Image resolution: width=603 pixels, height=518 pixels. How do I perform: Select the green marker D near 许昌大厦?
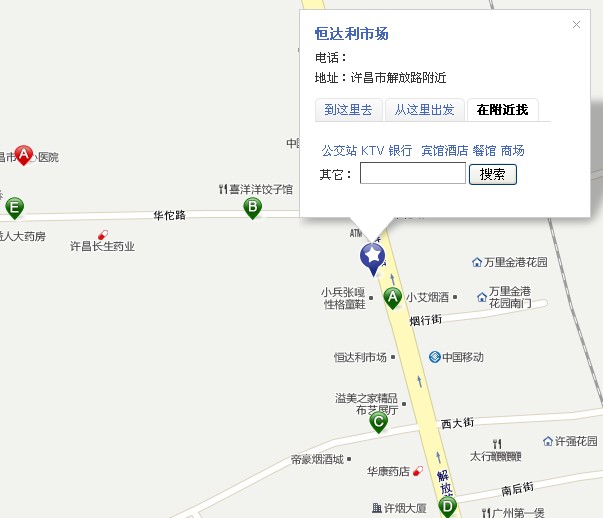tap(446, 507)
